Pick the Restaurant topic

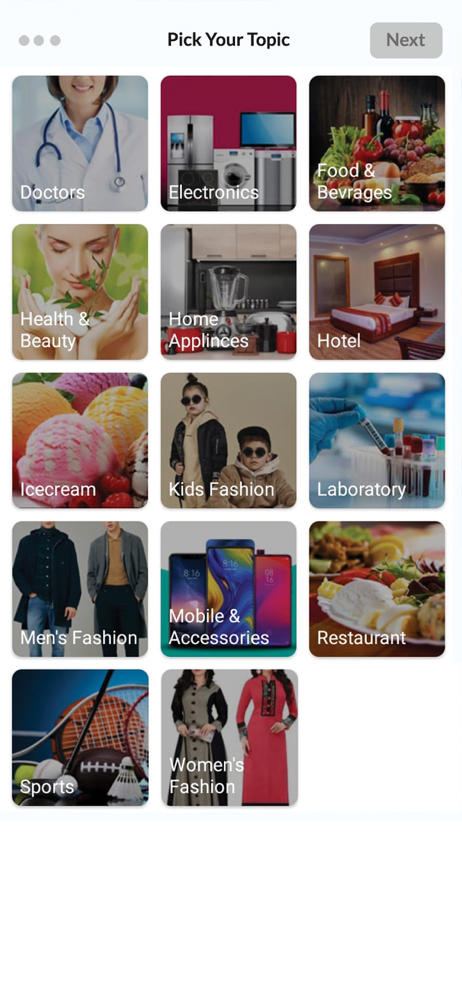tap(377, 589)
